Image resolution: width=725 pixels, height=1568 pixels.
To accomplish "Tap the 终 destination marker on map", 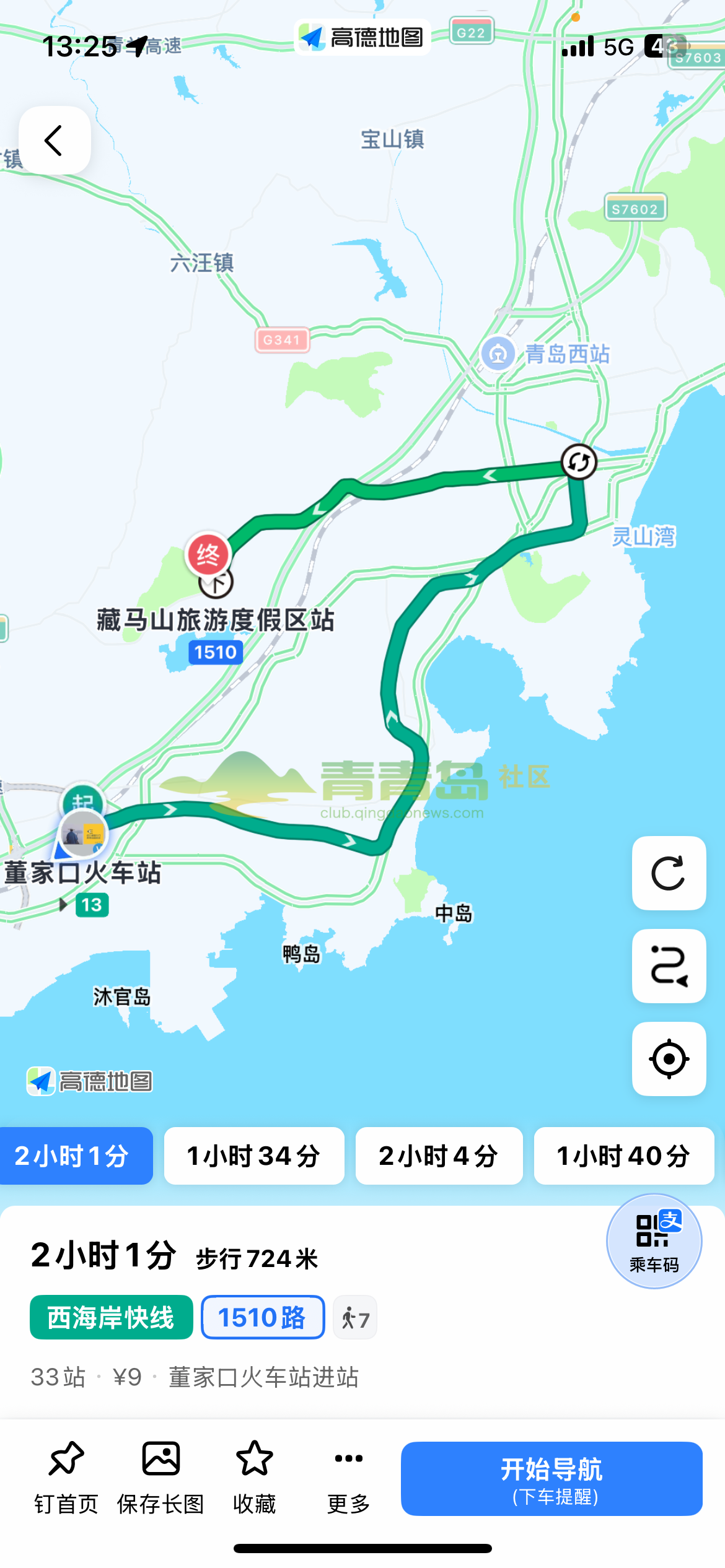I will tap(208, 554).
